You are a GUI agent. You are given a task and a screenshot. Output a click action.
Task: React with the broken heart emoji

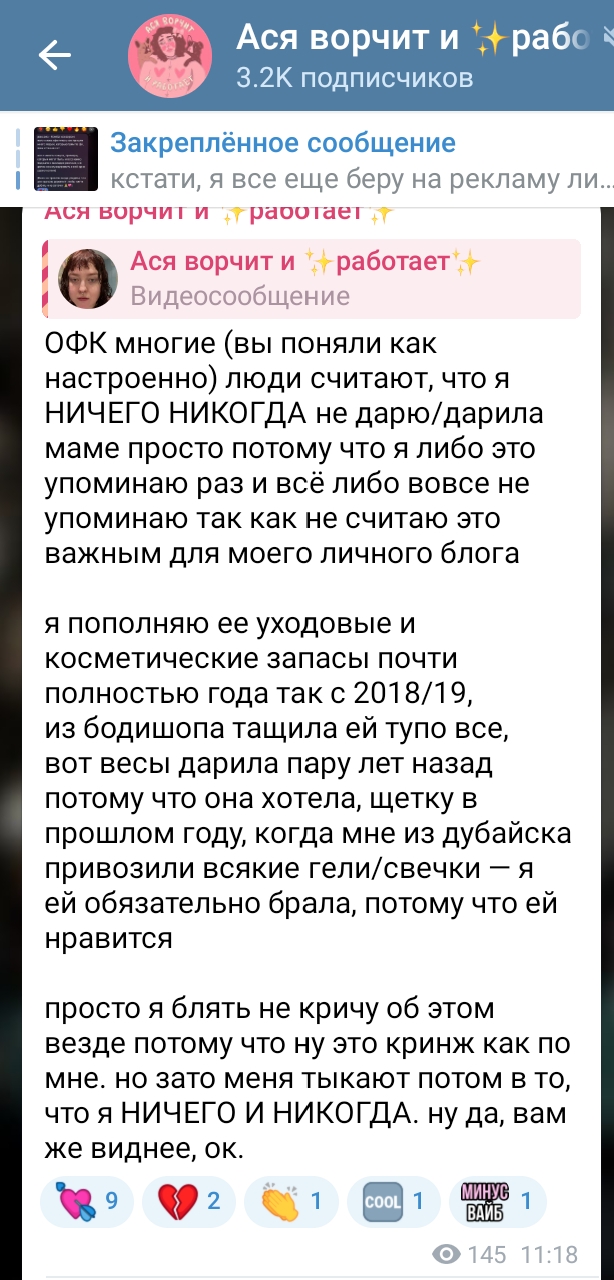tap(188, 1201)
